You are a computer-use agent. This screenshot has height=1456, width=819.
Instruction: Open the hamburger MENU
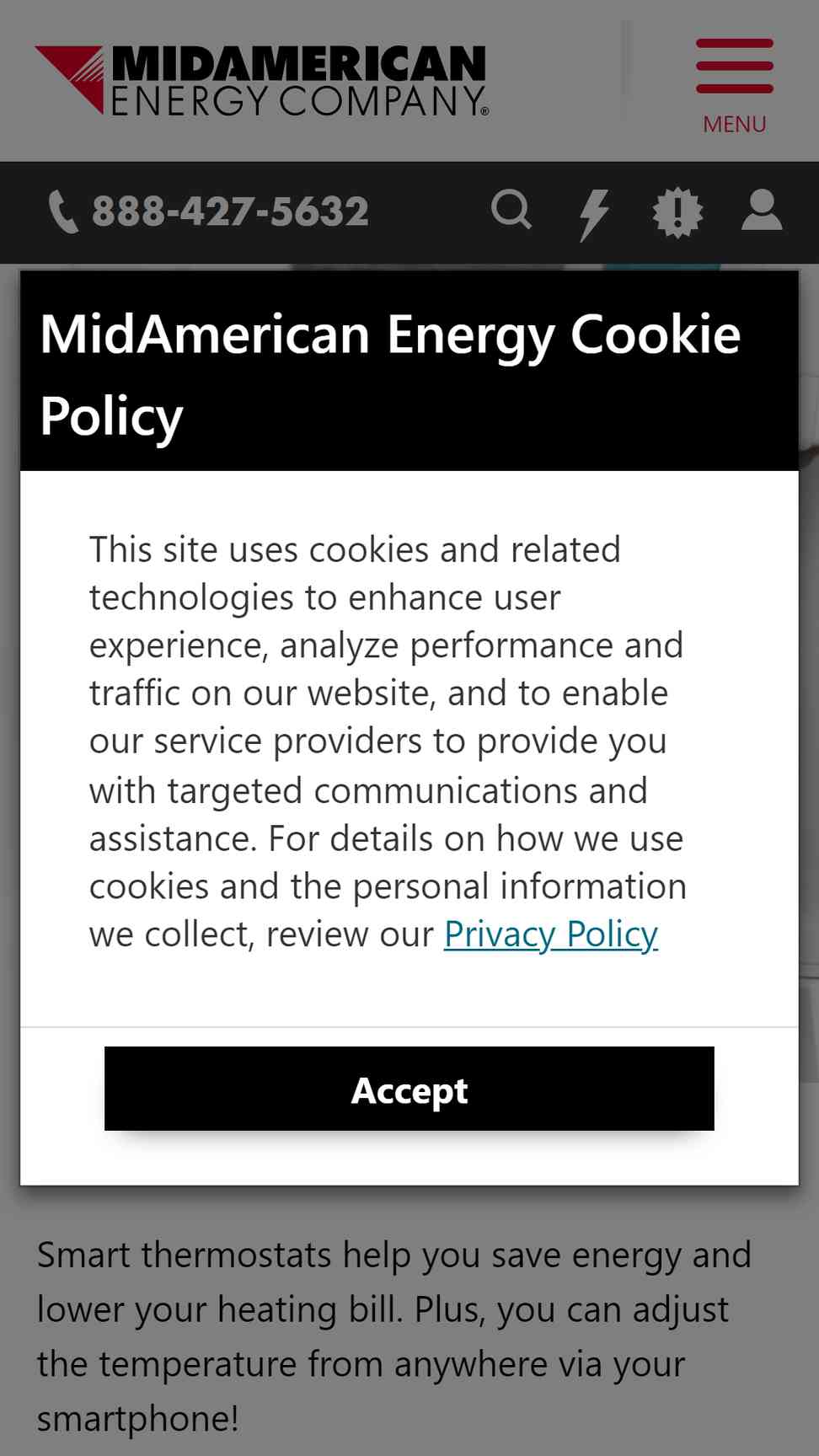pyautogui.click(x=734, y=85)
